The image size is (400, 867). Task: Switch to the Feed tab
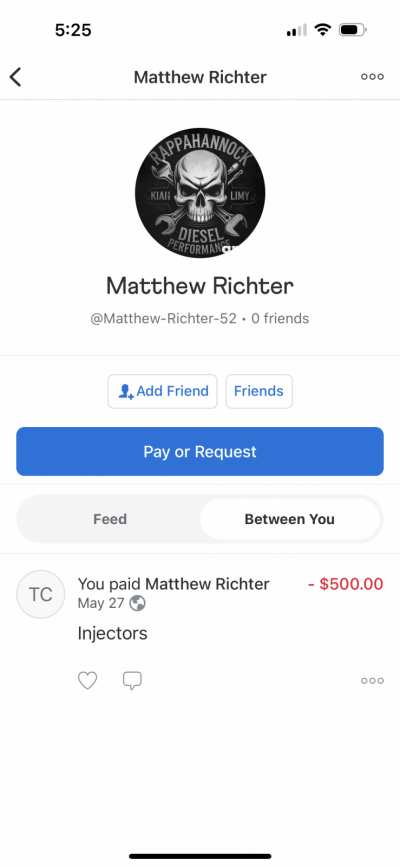110,519
